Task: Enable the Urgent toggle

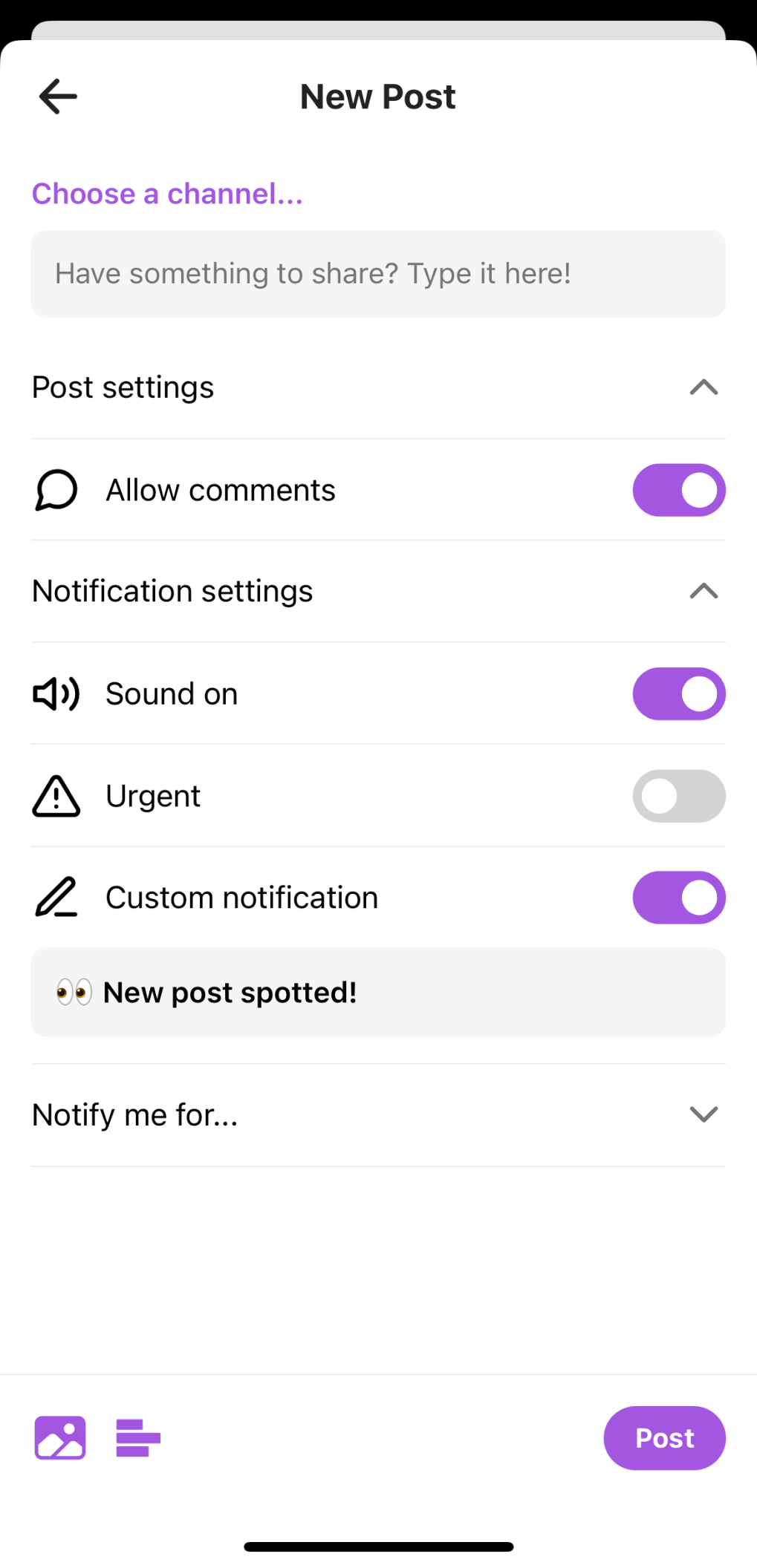Action: [679, 796]
